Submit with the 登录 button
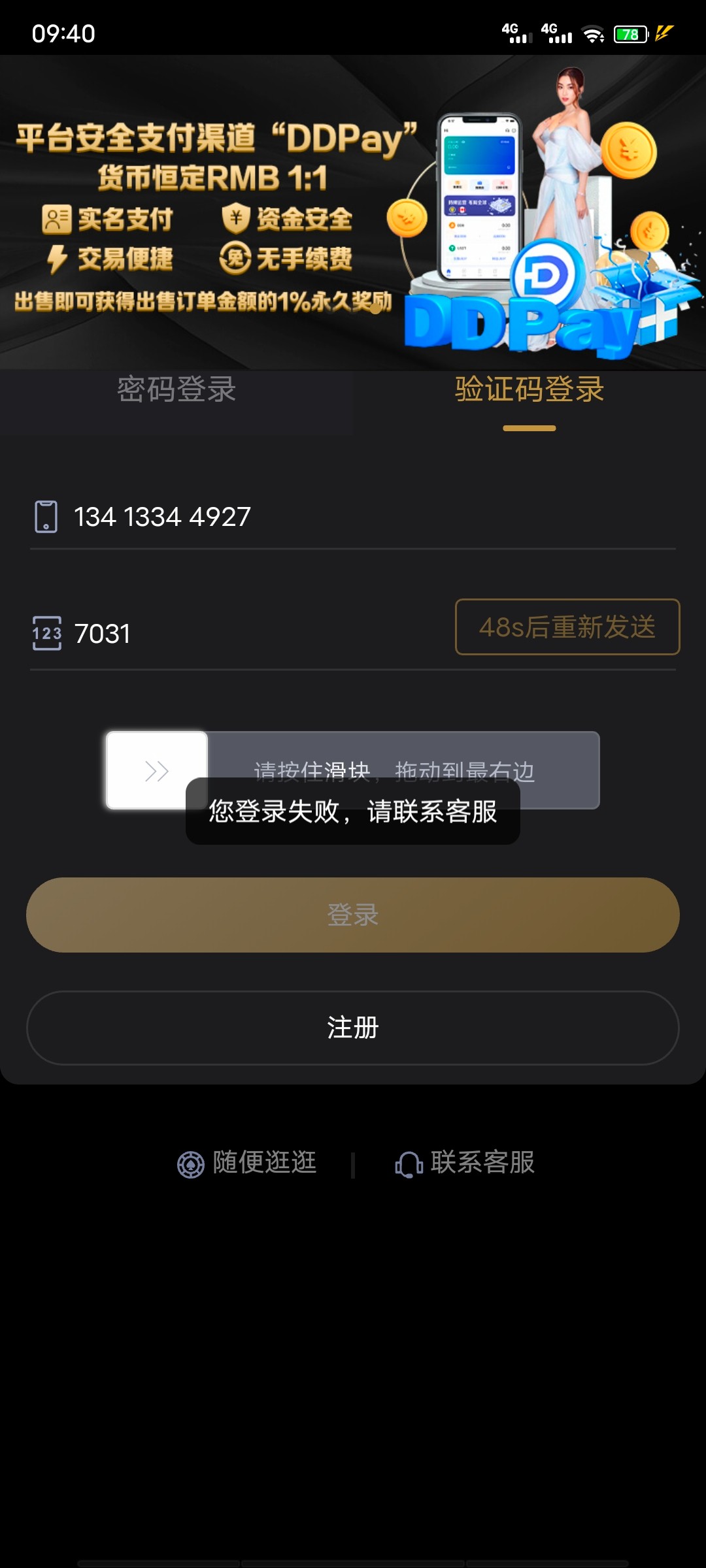The image size is (706, 1568). tap(353, 915)
